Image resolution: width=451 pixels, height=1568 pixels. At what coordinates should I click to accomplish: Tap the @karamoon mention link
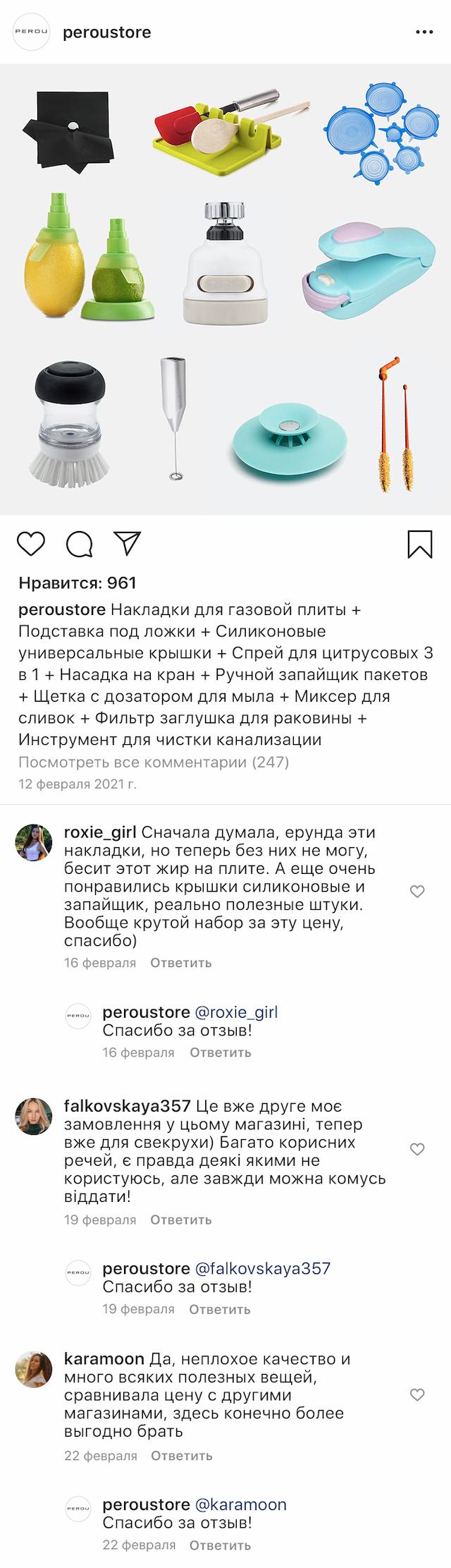(x=240, y=1505)
